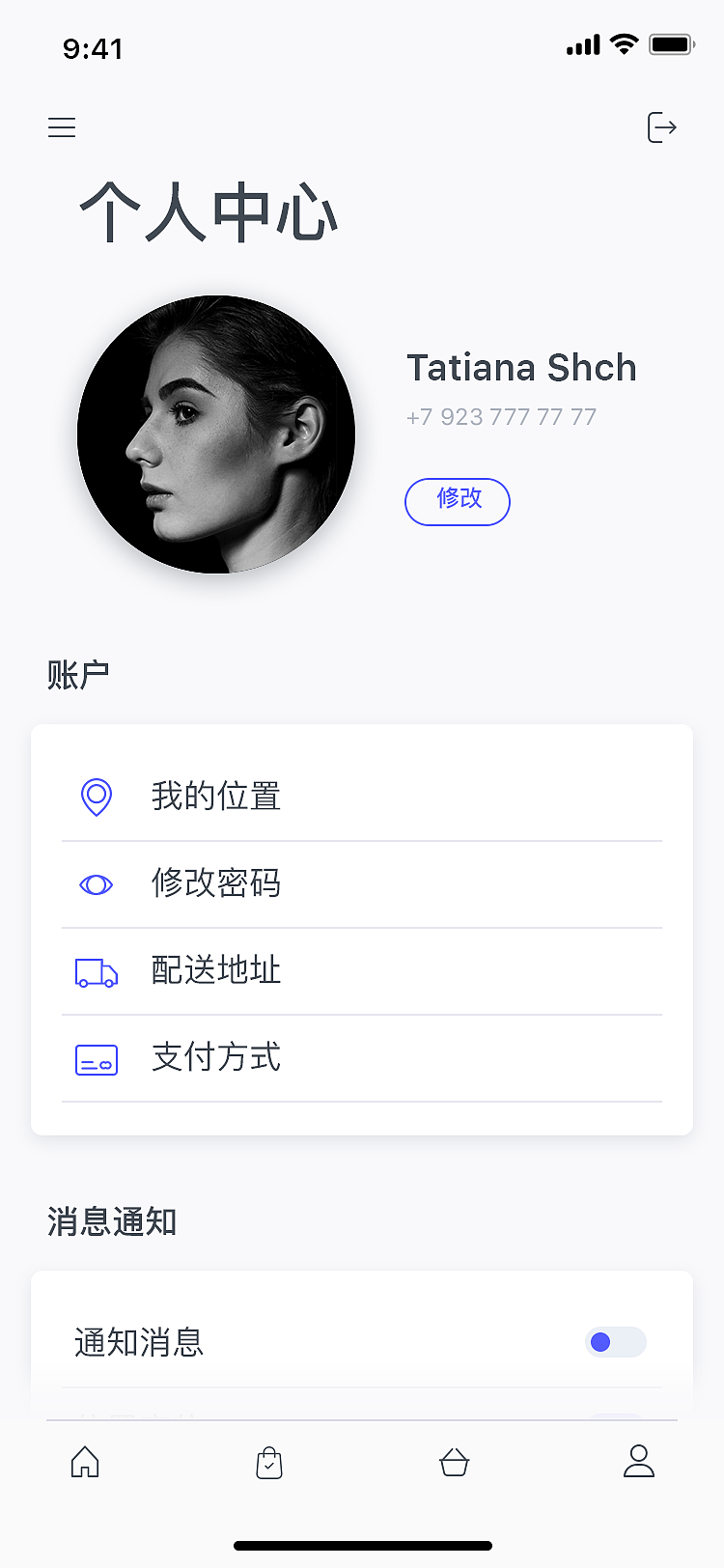Open 支付方式 to manage payment methods

(214, 1058)
